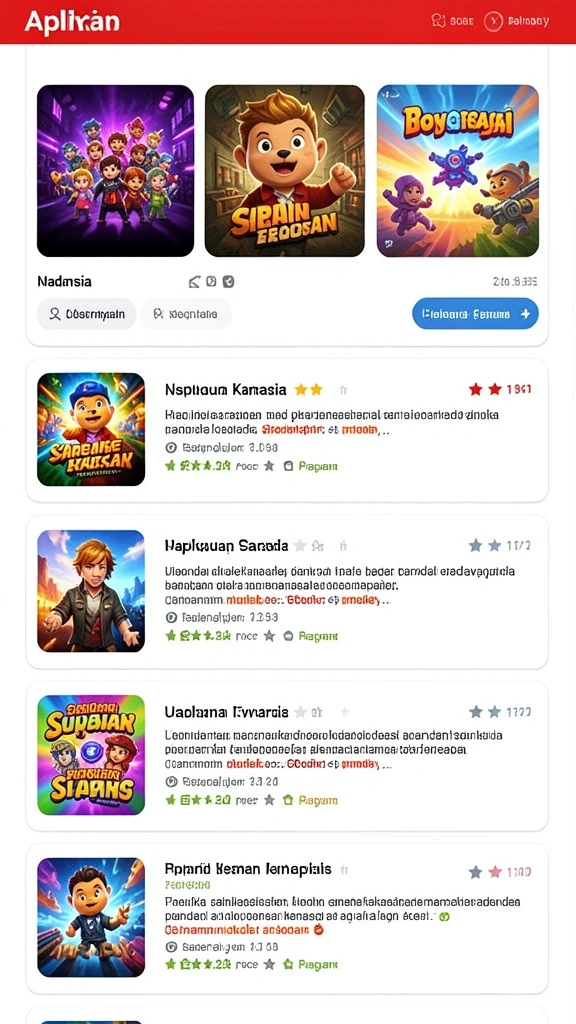Tap the X circle icon in the red header

[493, 22]
